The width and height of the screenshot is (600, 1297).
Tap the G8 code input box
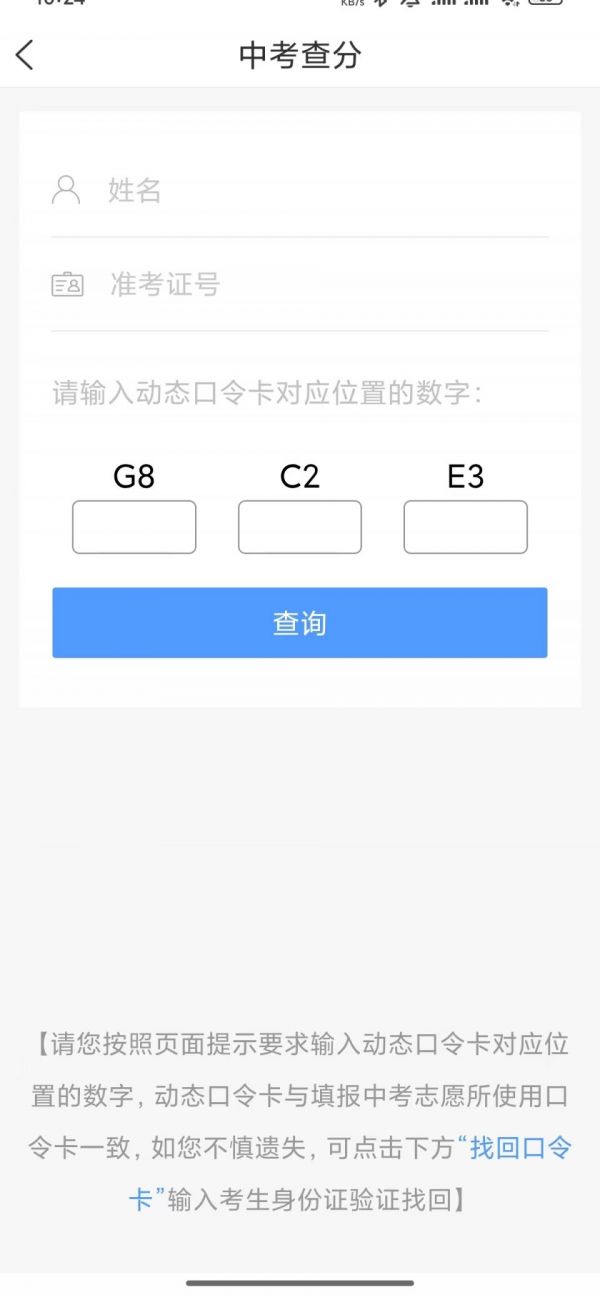click(x=134, y=527)
